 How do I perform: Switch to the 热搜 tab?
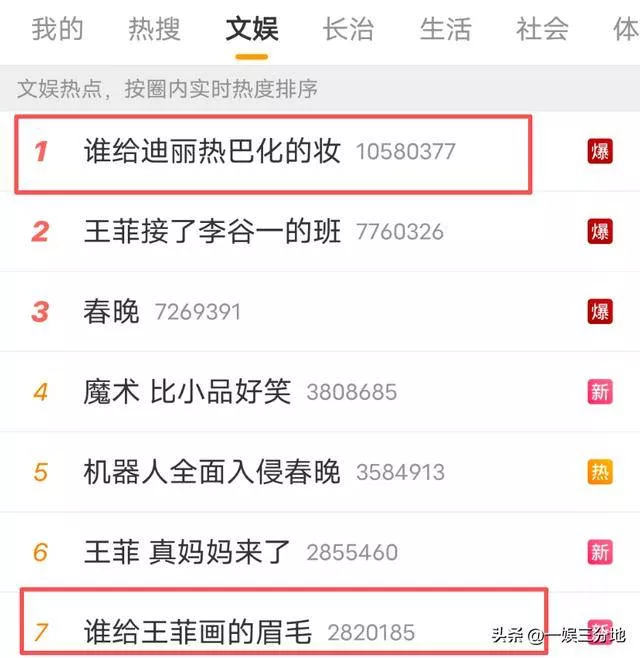click(154, 29)
